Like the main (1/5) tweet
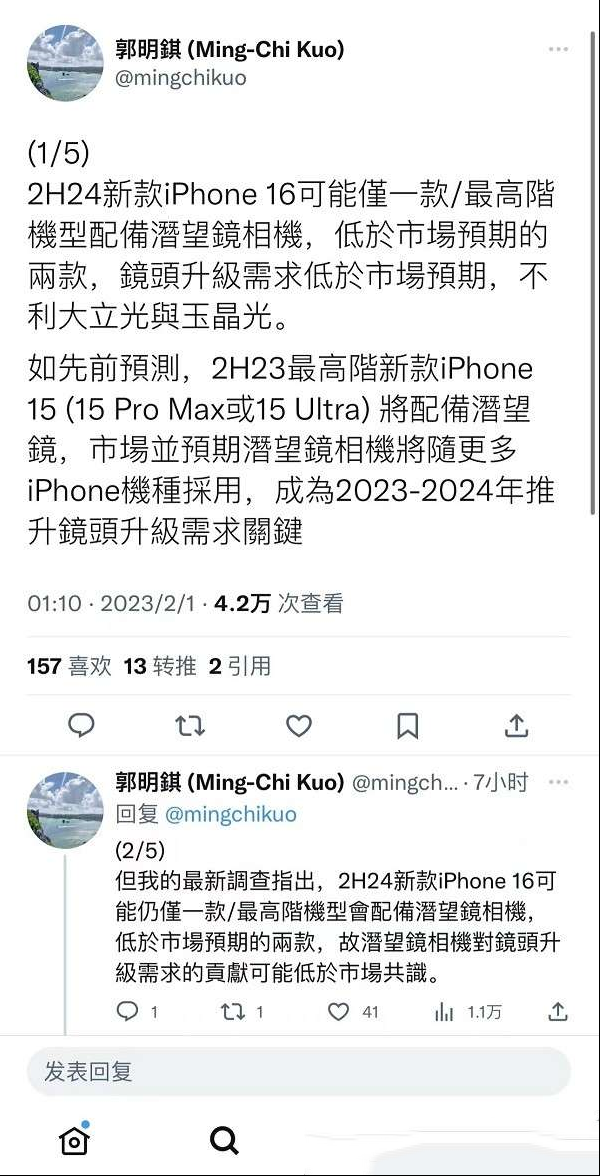600x1176 pixels. [x=298, y=725]
